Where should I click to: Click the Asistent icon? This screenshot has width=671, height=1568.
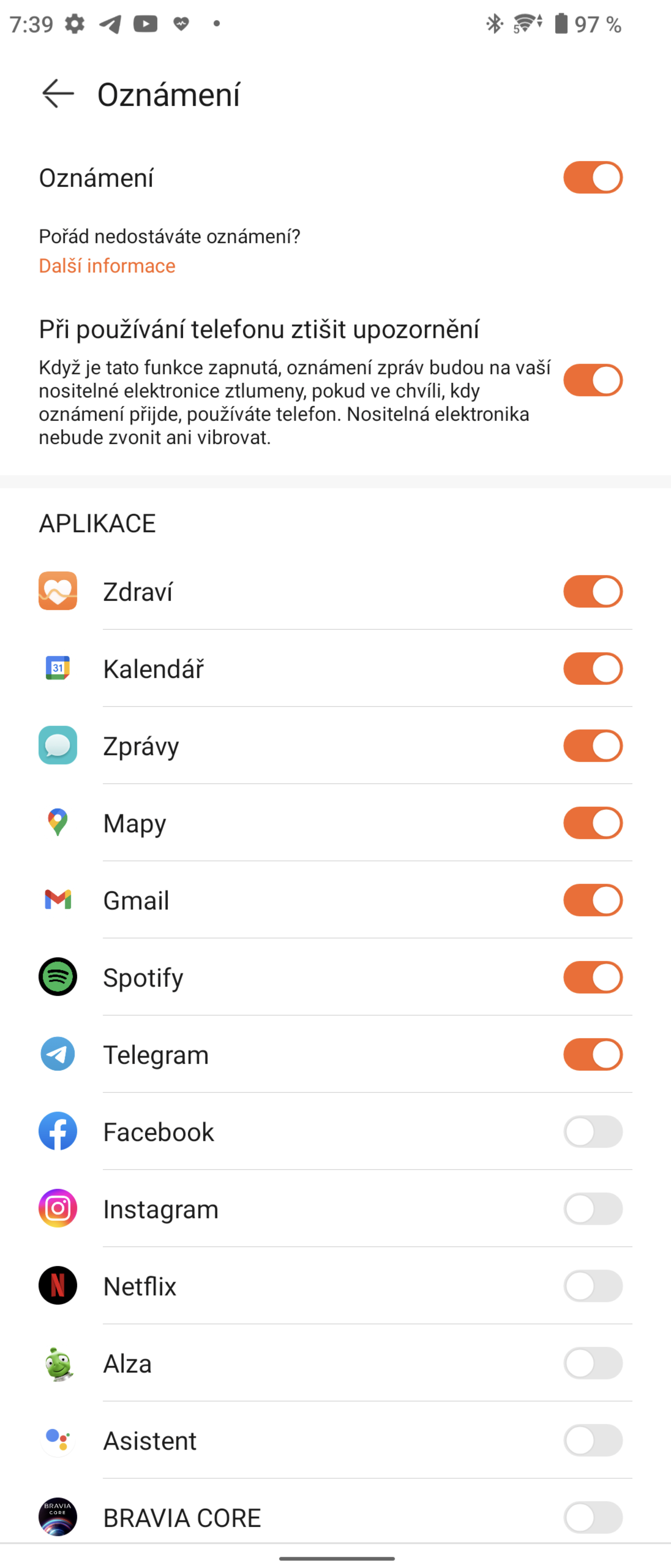[x=58, y=1441]
